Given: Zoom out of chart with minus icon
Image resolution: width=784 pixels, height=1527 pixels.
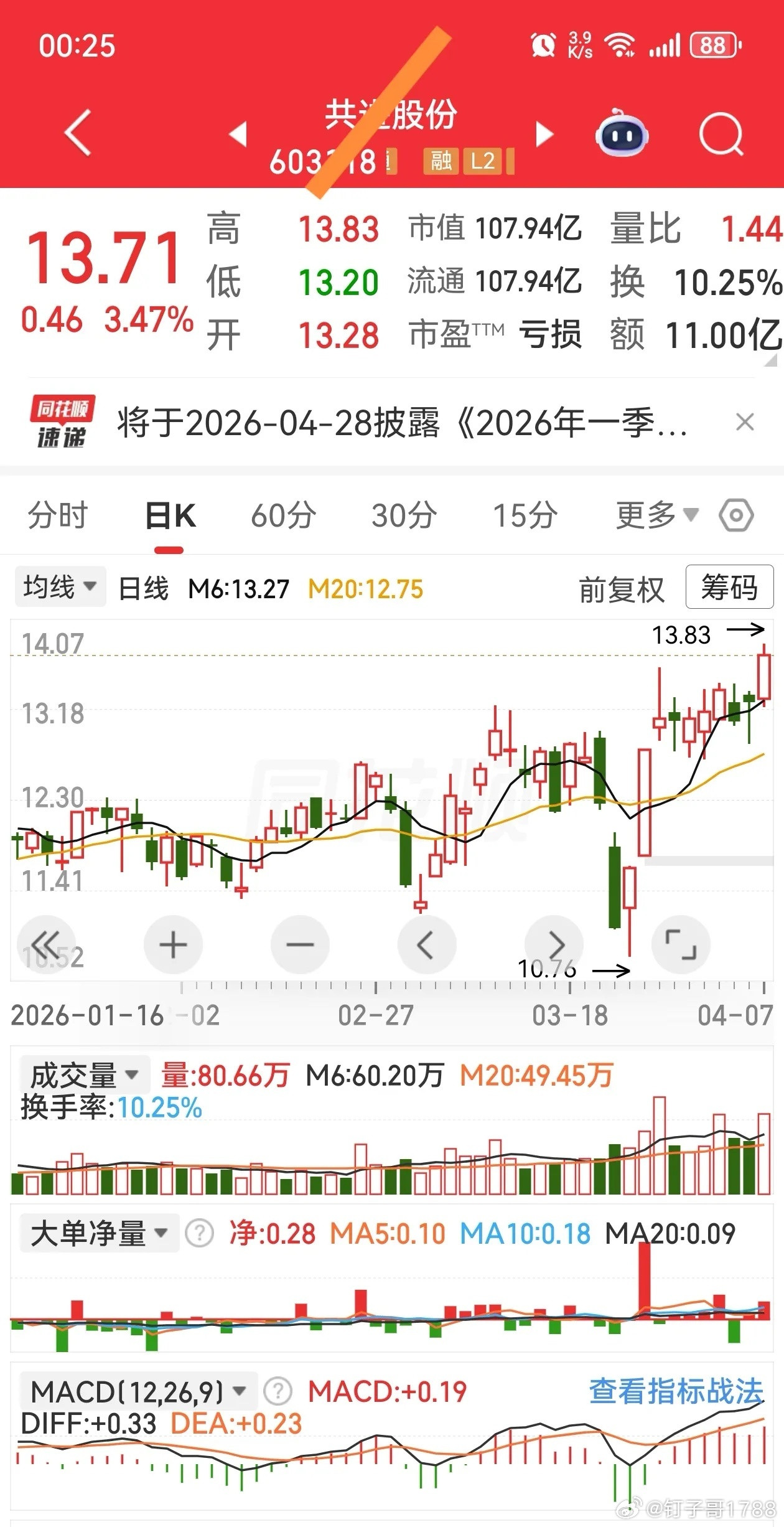Looking at the screenshot, I should (x=300, y=944).
